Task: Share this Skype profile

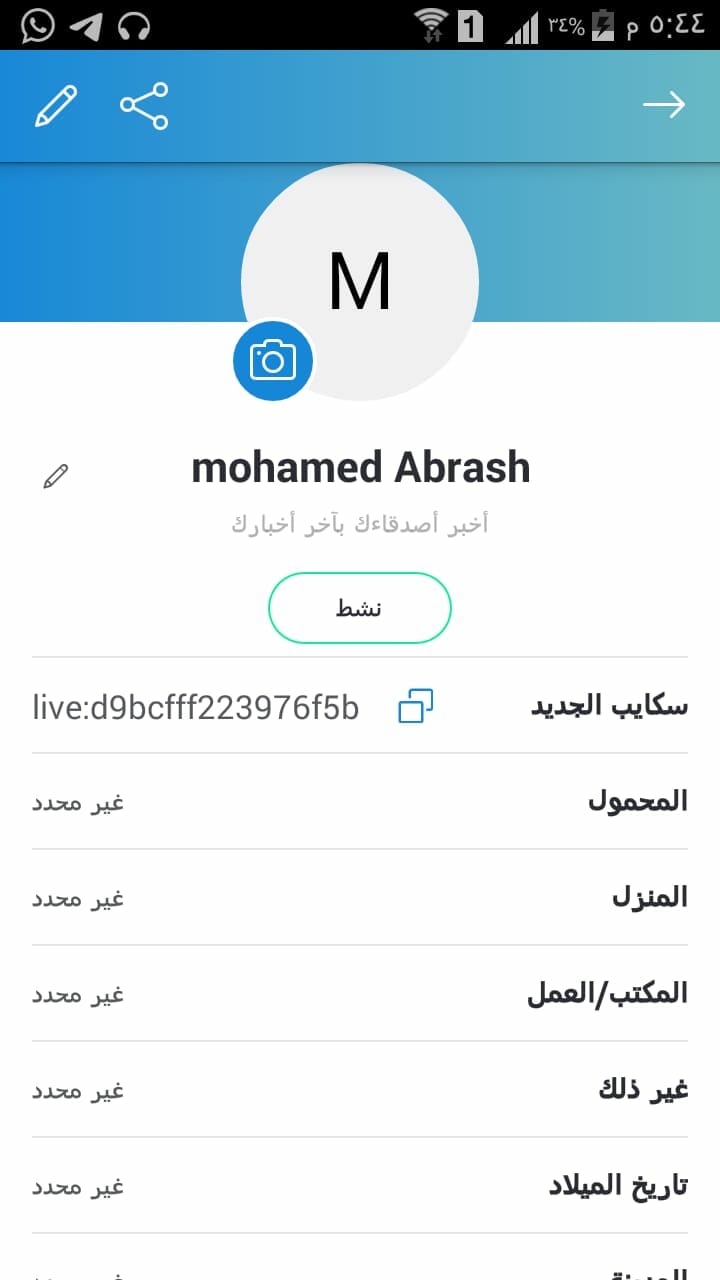Action: (x=144, y=106)
